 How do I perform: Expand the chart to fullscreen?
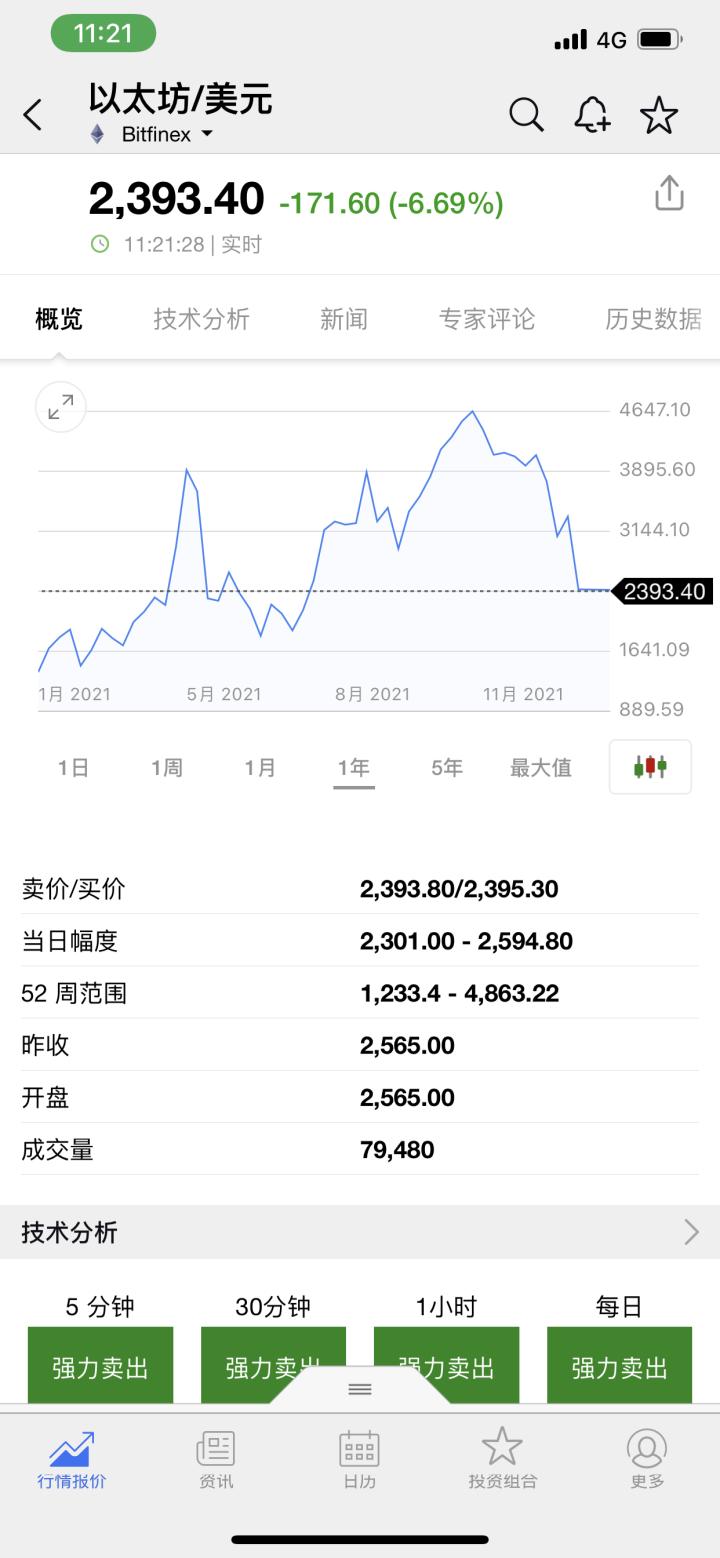pos(60,407)
